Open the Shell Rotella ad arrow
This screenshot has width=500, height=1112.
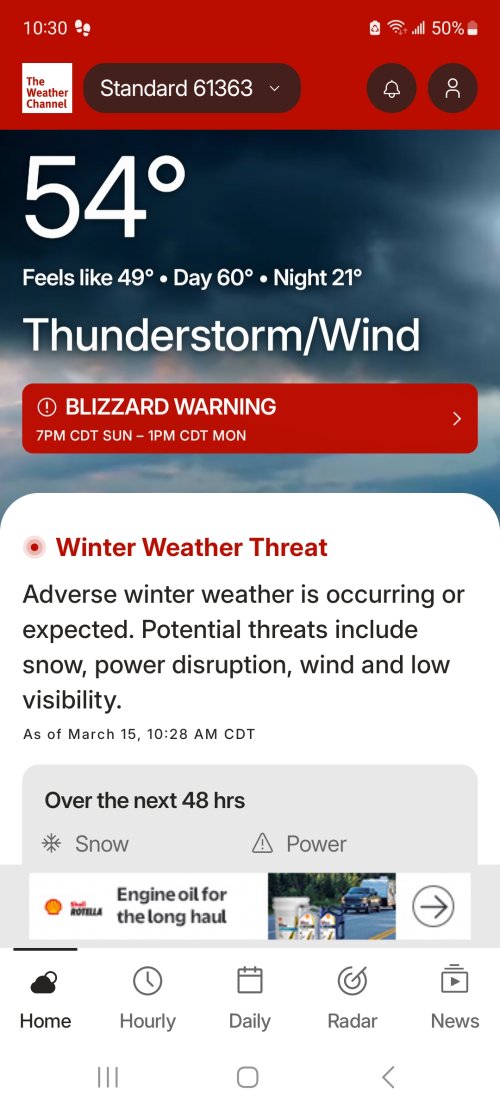[x=433, y=906]
